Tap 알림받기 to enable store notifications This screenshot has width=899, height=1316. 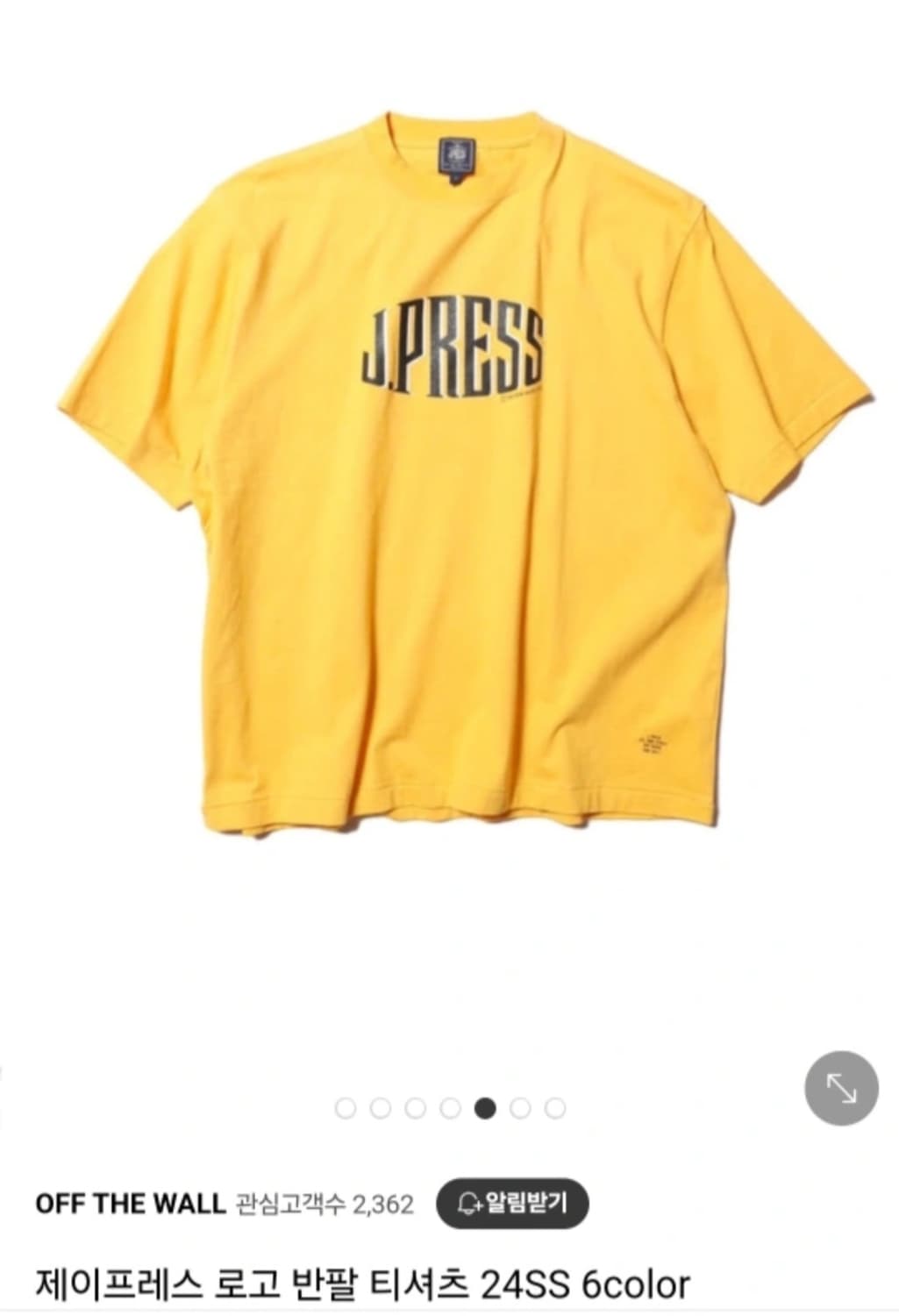(x=513, y=1203)
